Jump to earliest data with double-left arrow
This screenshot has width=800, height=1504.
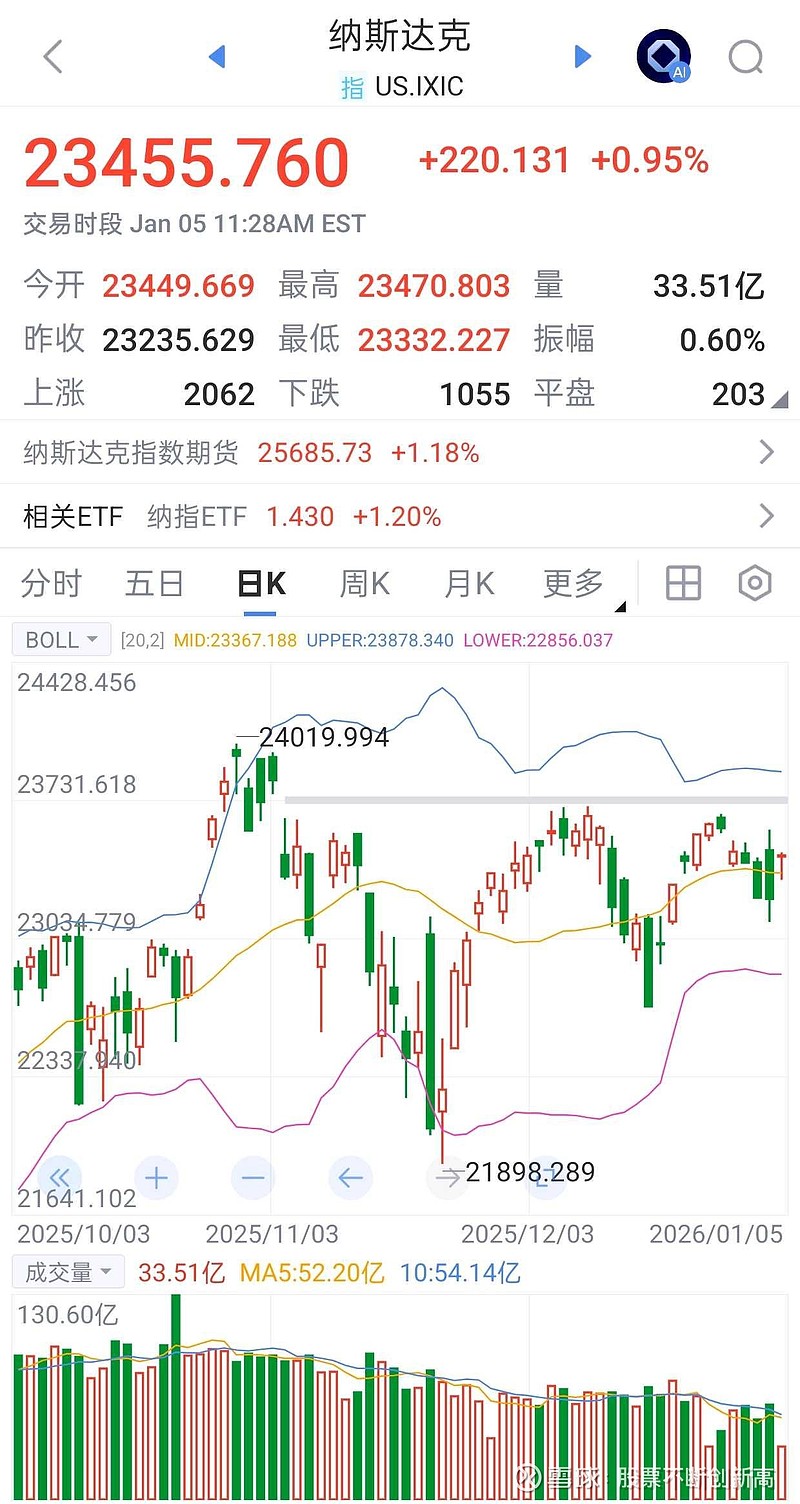59,1178
